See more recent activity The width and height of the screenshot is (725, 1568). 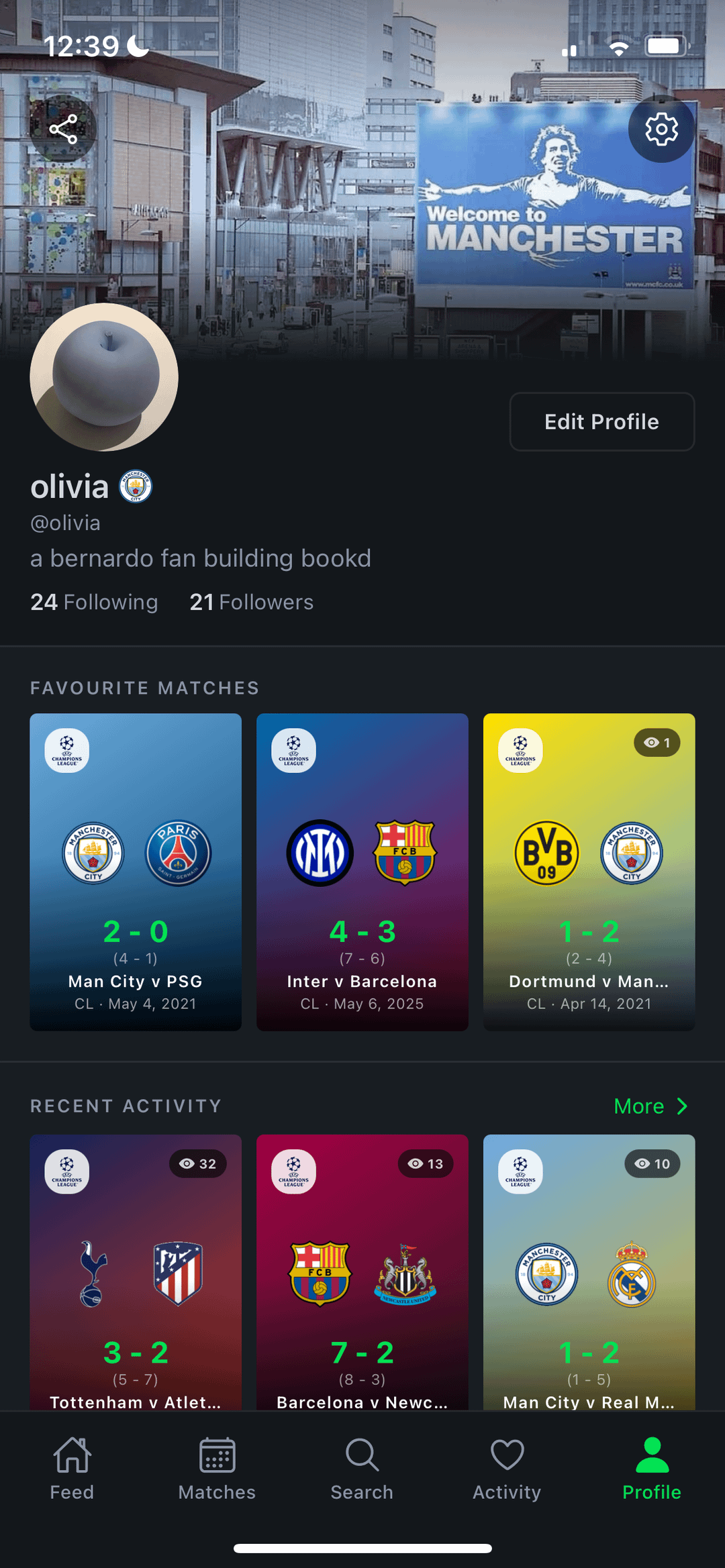point(650,1106)
